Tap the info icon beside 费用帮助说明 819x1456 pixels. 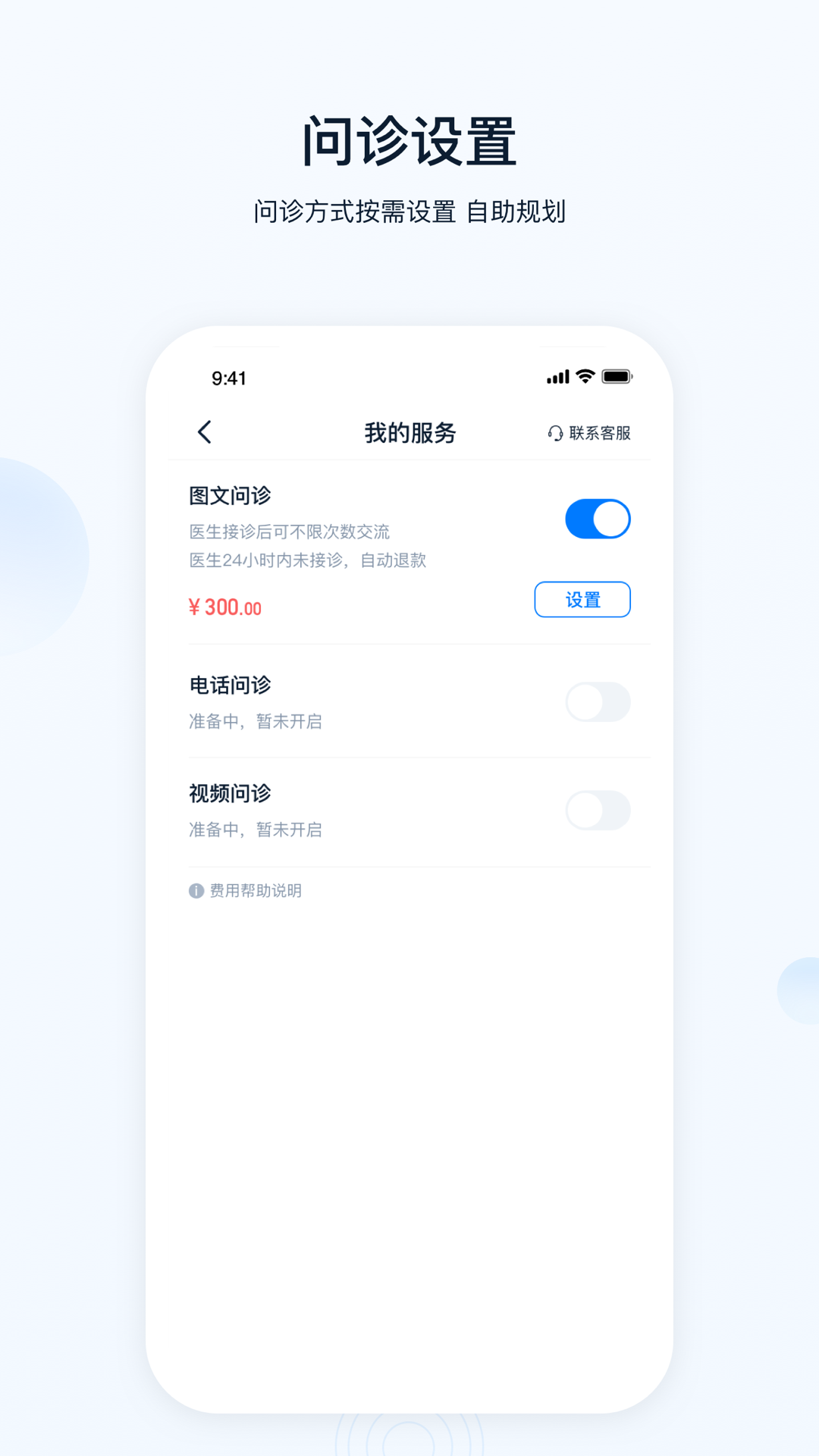point(196,891)
